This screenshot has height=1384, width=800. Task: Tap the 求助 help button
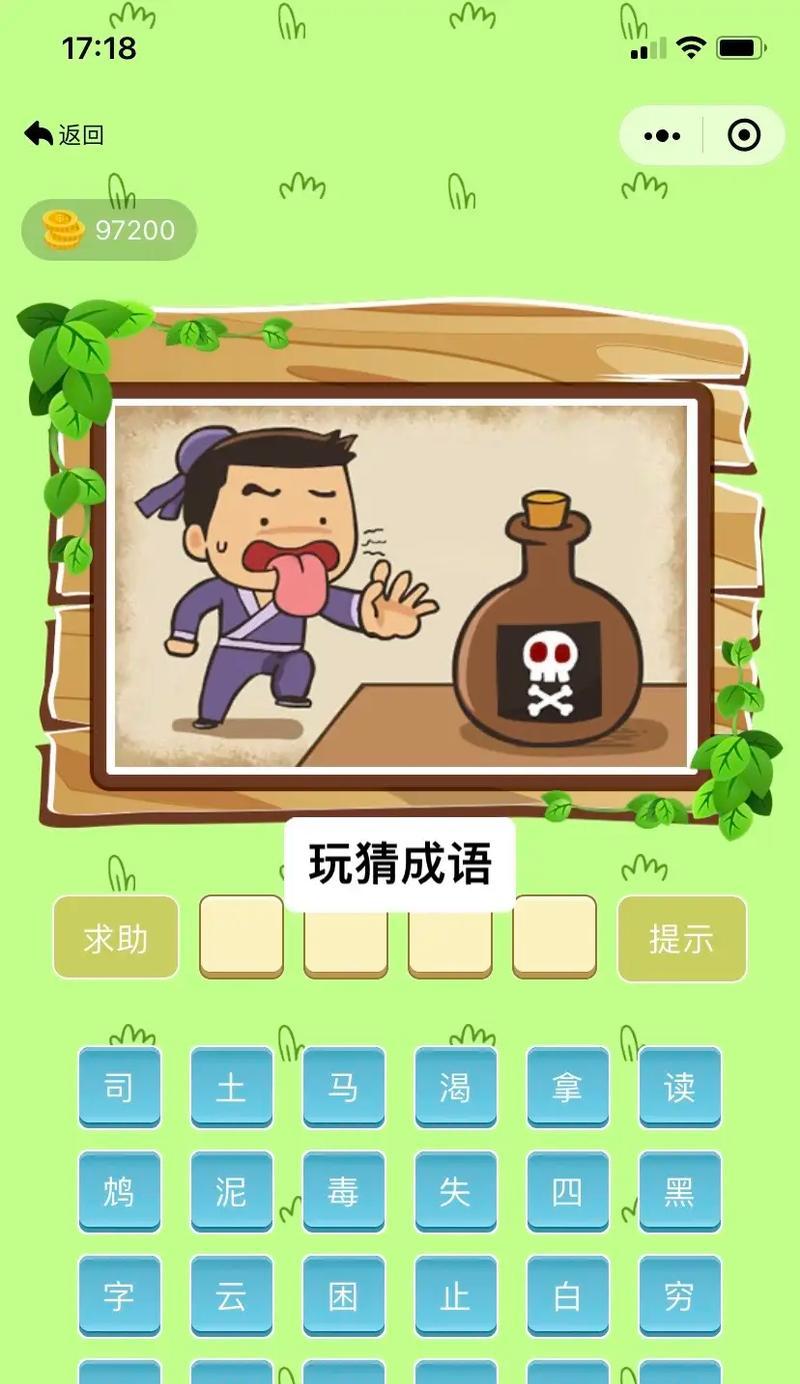tap(116, 937)
